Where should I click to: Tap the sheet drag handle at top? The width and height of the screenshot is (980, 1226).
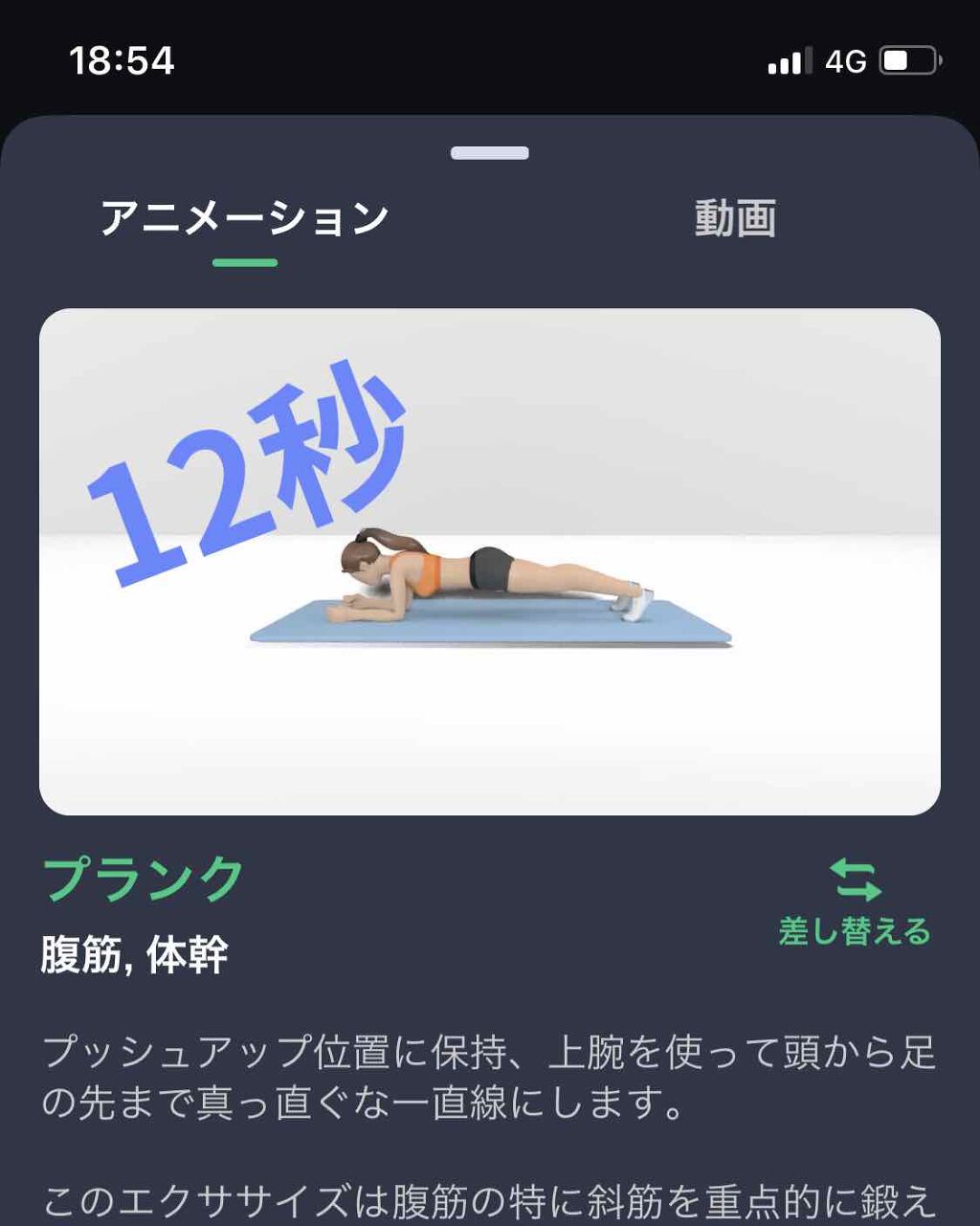490,153
